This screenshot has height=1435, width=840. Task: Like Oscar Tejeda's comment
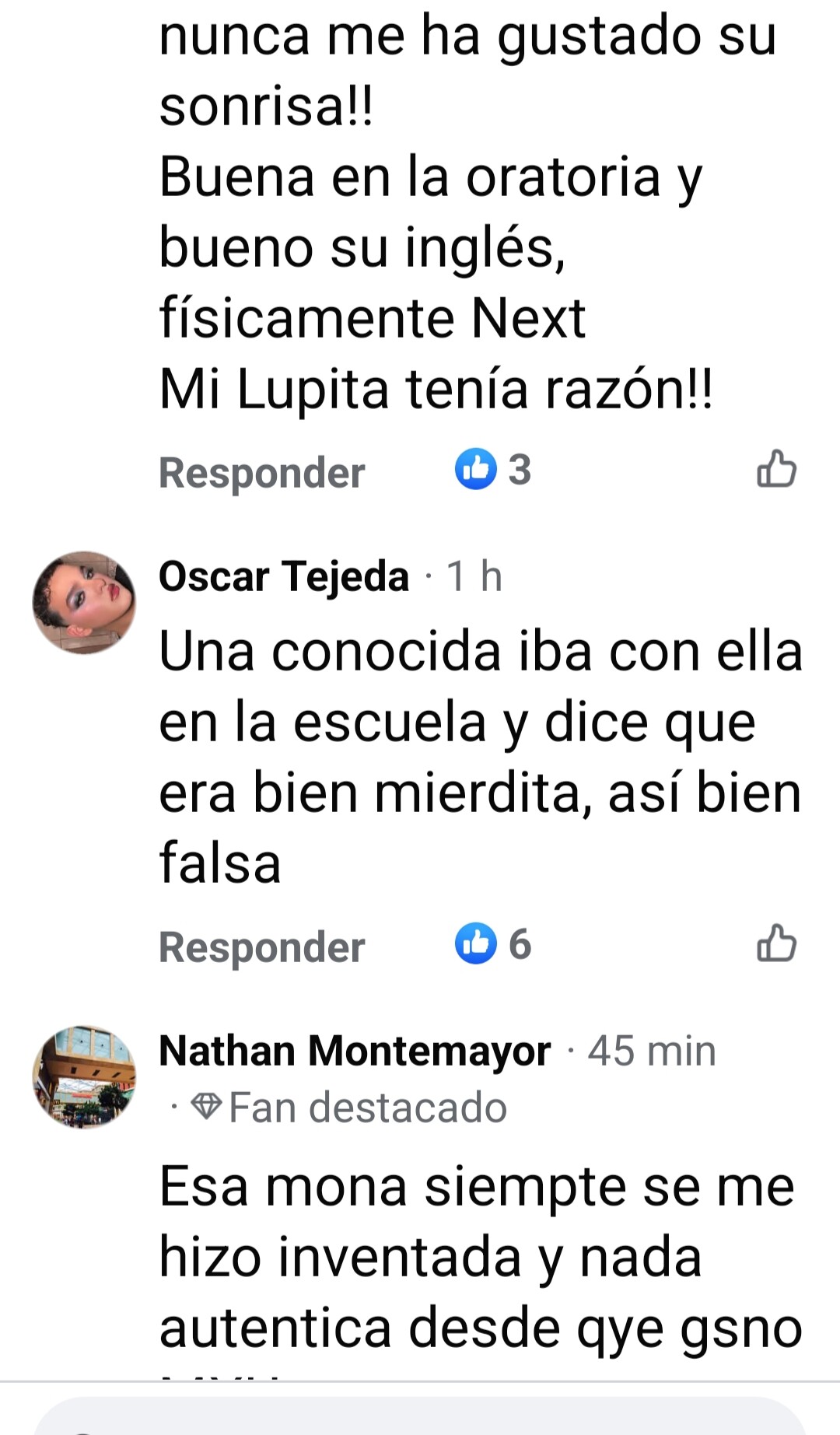point(776,943)
